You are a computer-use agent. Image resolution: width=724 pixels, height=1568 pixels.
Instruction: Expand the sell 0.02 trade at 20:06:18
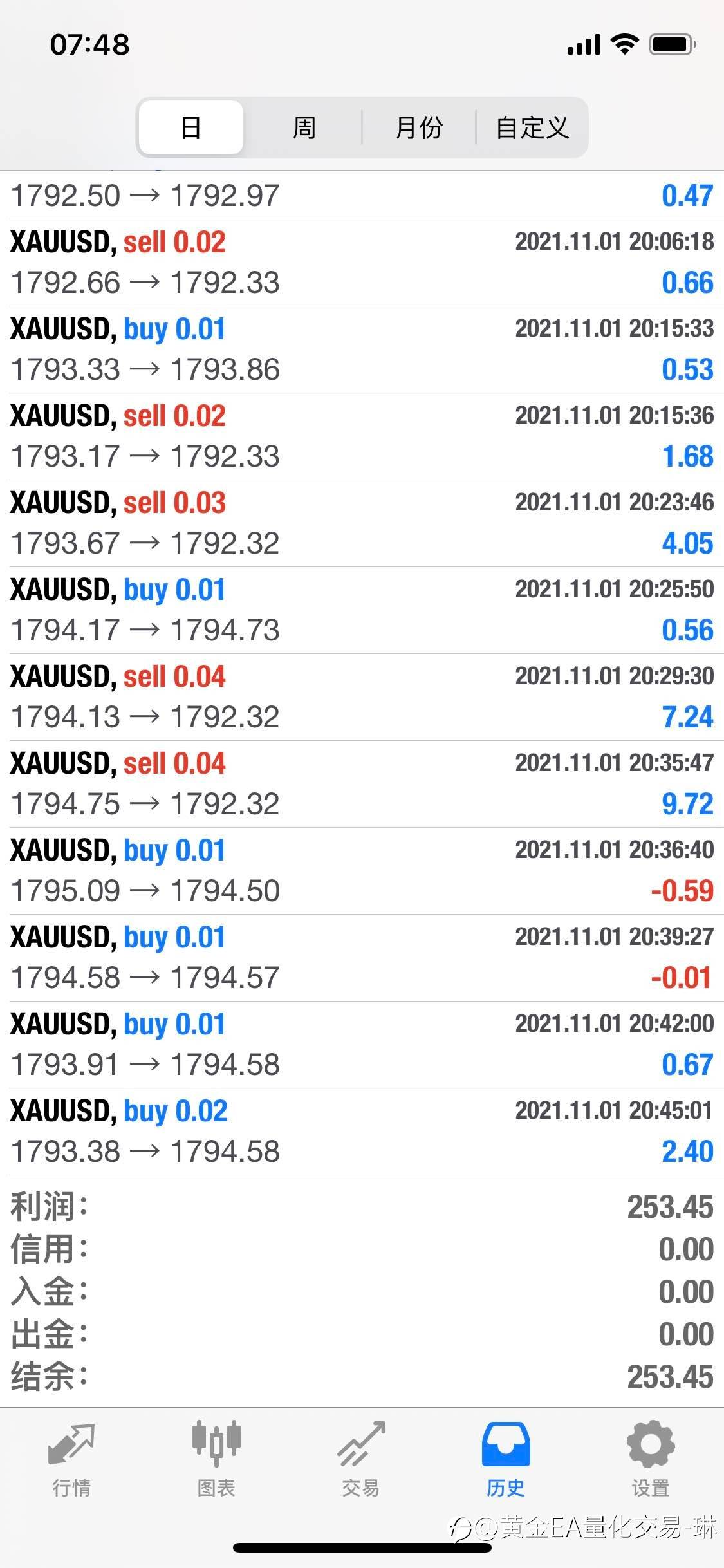pos(362,263)
